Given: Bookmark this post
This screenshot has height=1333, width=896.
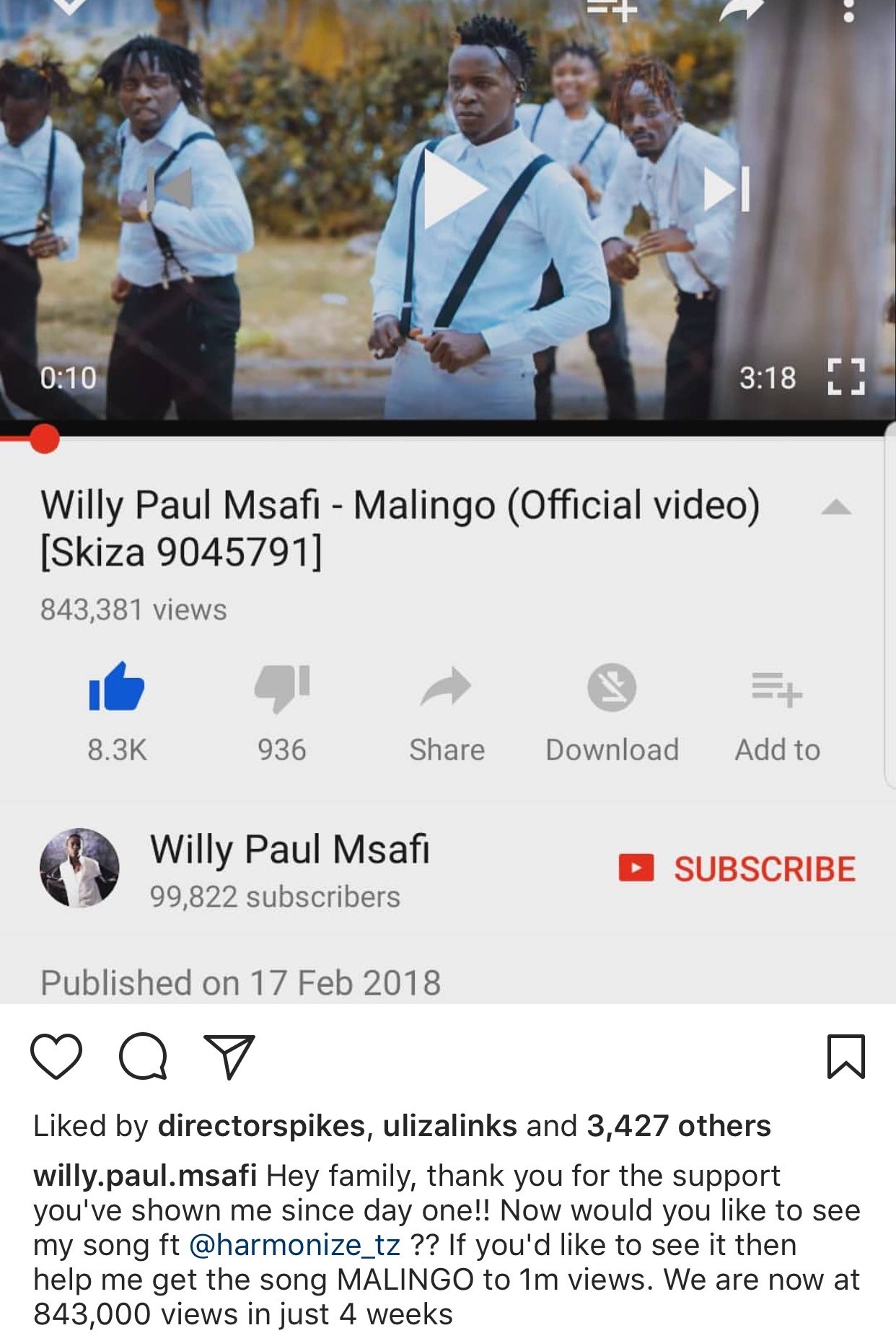Looking at the screenshot, I should coord(846,1057).
